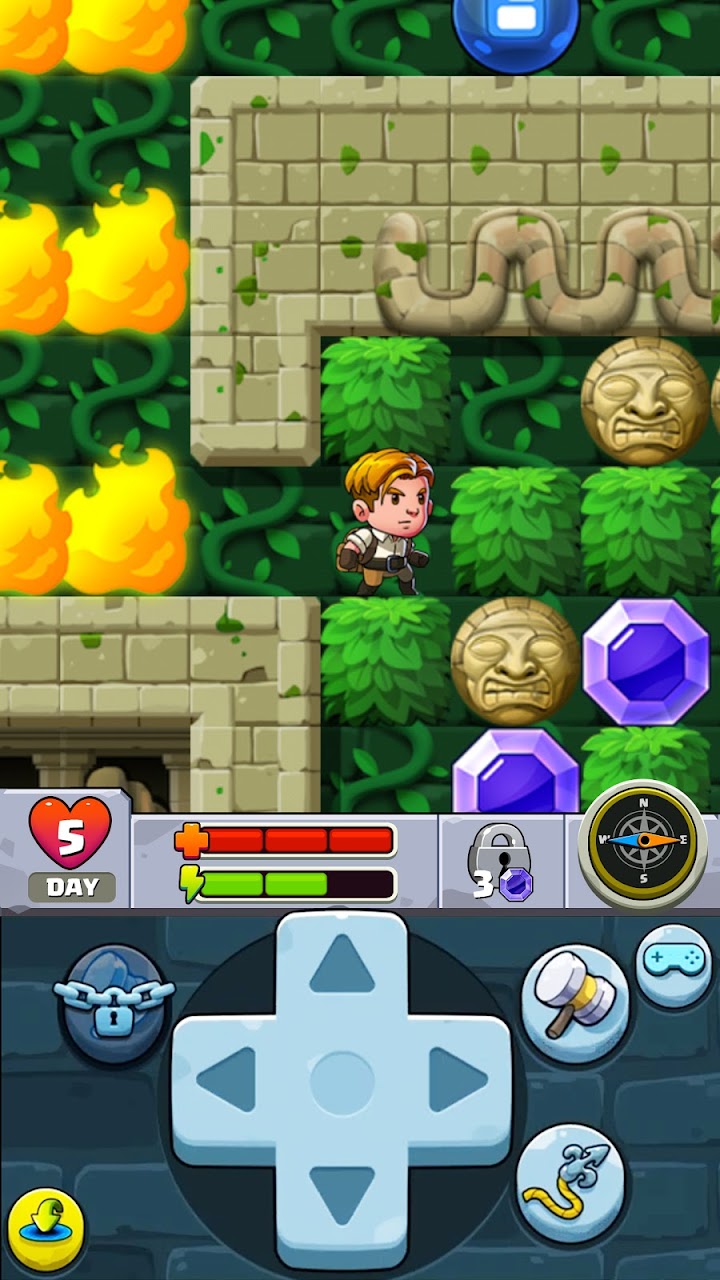
Task: Tap the chained locked item slot
Action: (113, 1003)
